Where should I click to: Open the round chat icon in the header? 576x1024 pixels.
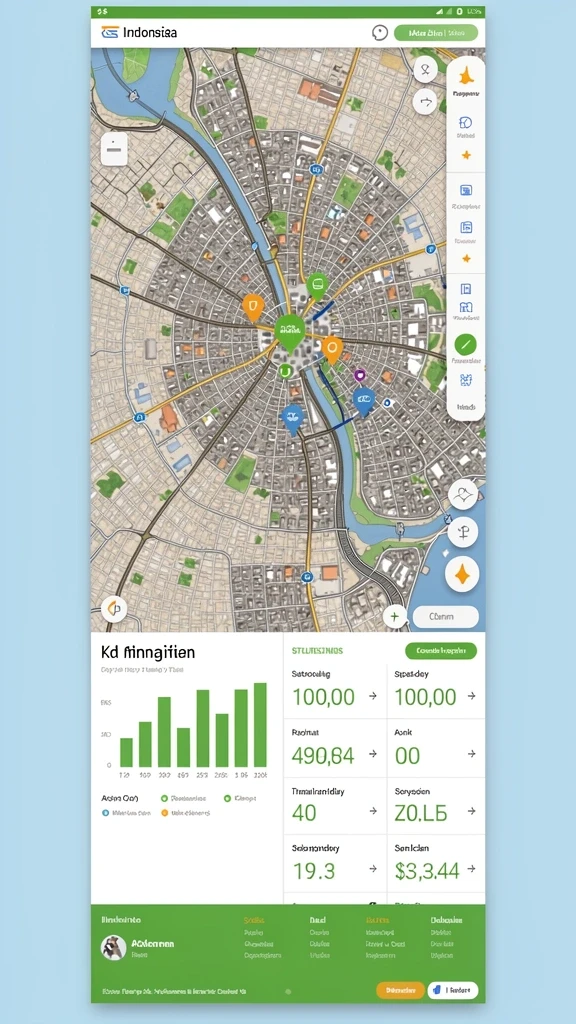[x=379, y=33]
